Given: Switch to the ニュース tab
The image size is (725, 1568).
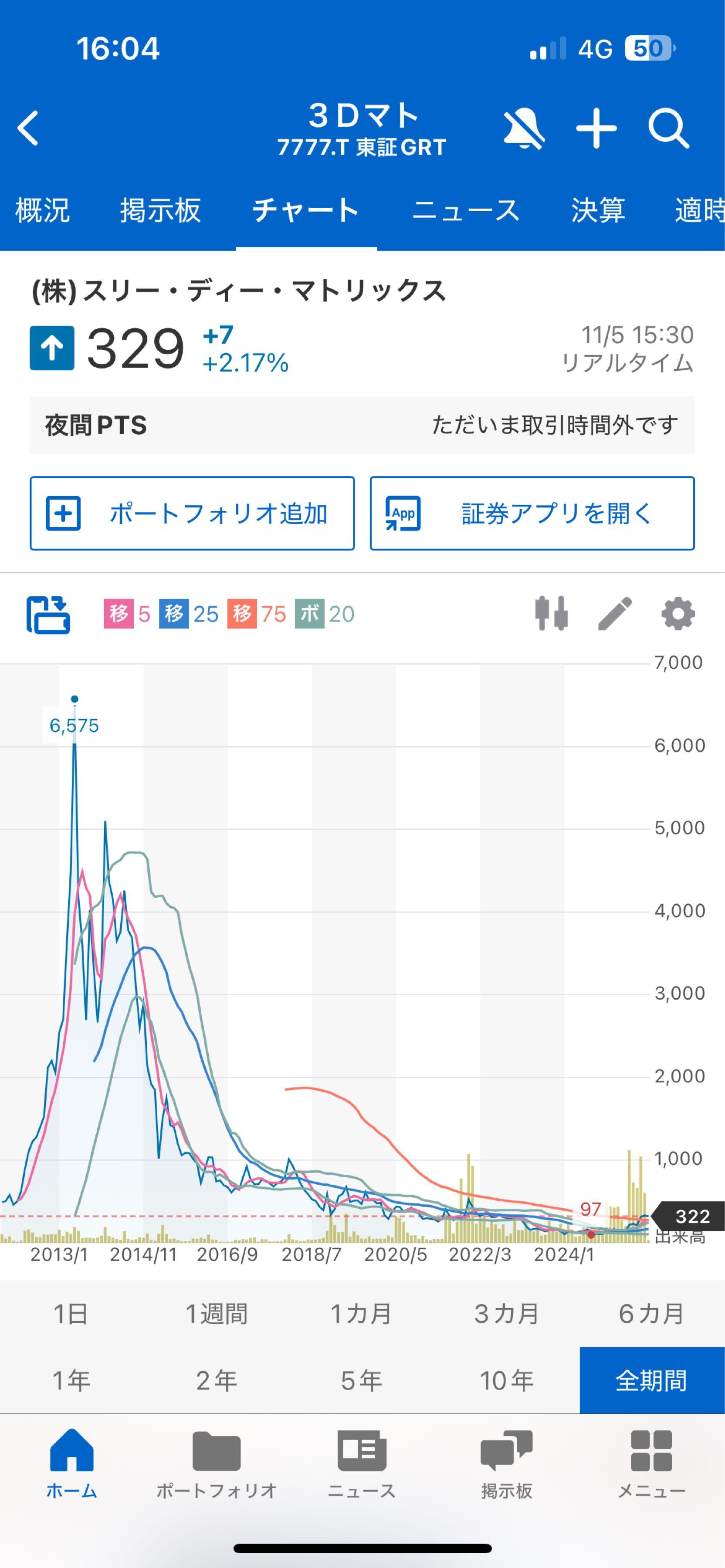Looking at the screenshot, I should pos(466,211).
